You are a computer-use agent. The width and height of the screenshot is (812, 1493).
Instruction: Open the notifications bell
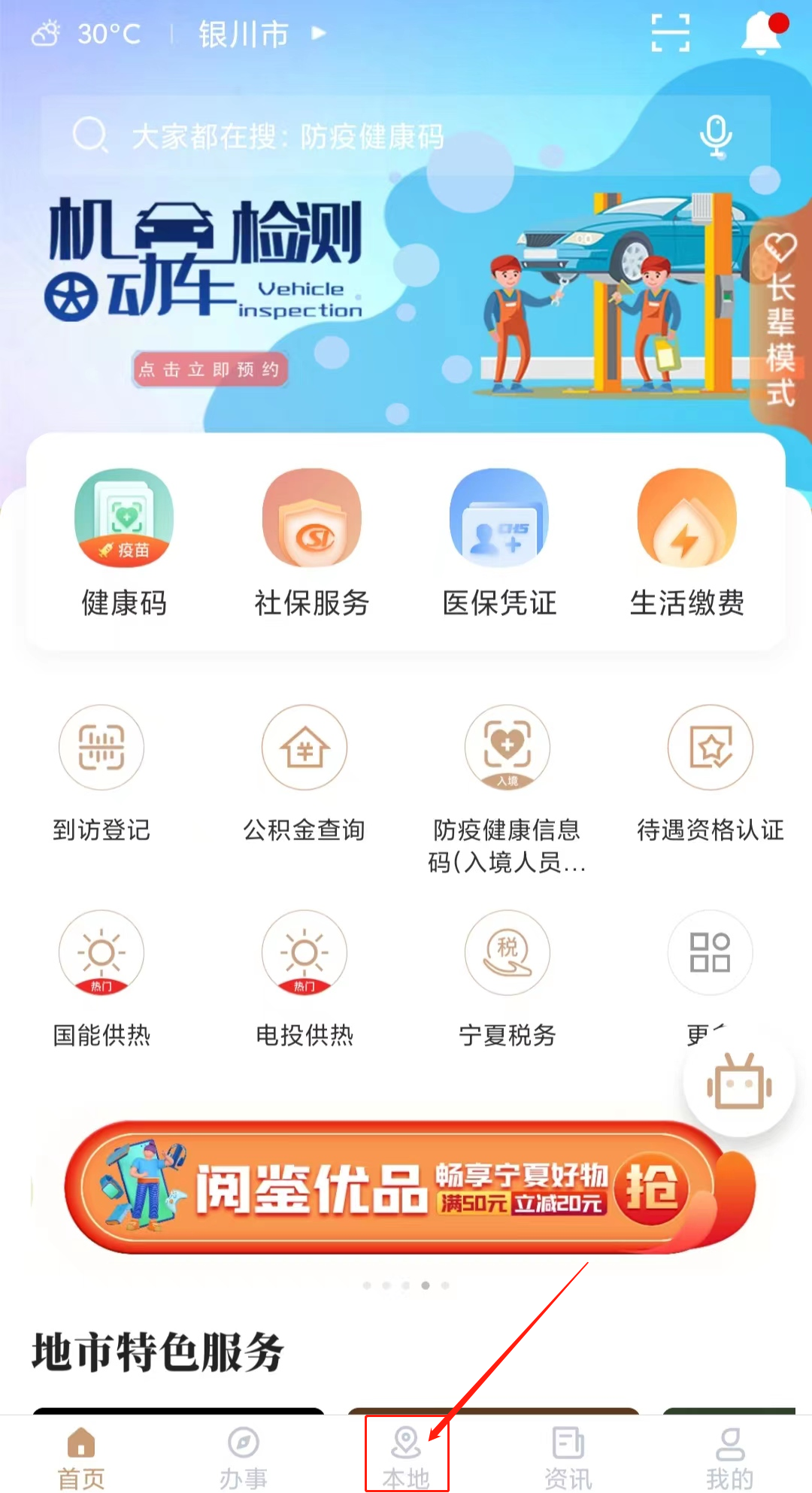[x=762, y=33]
